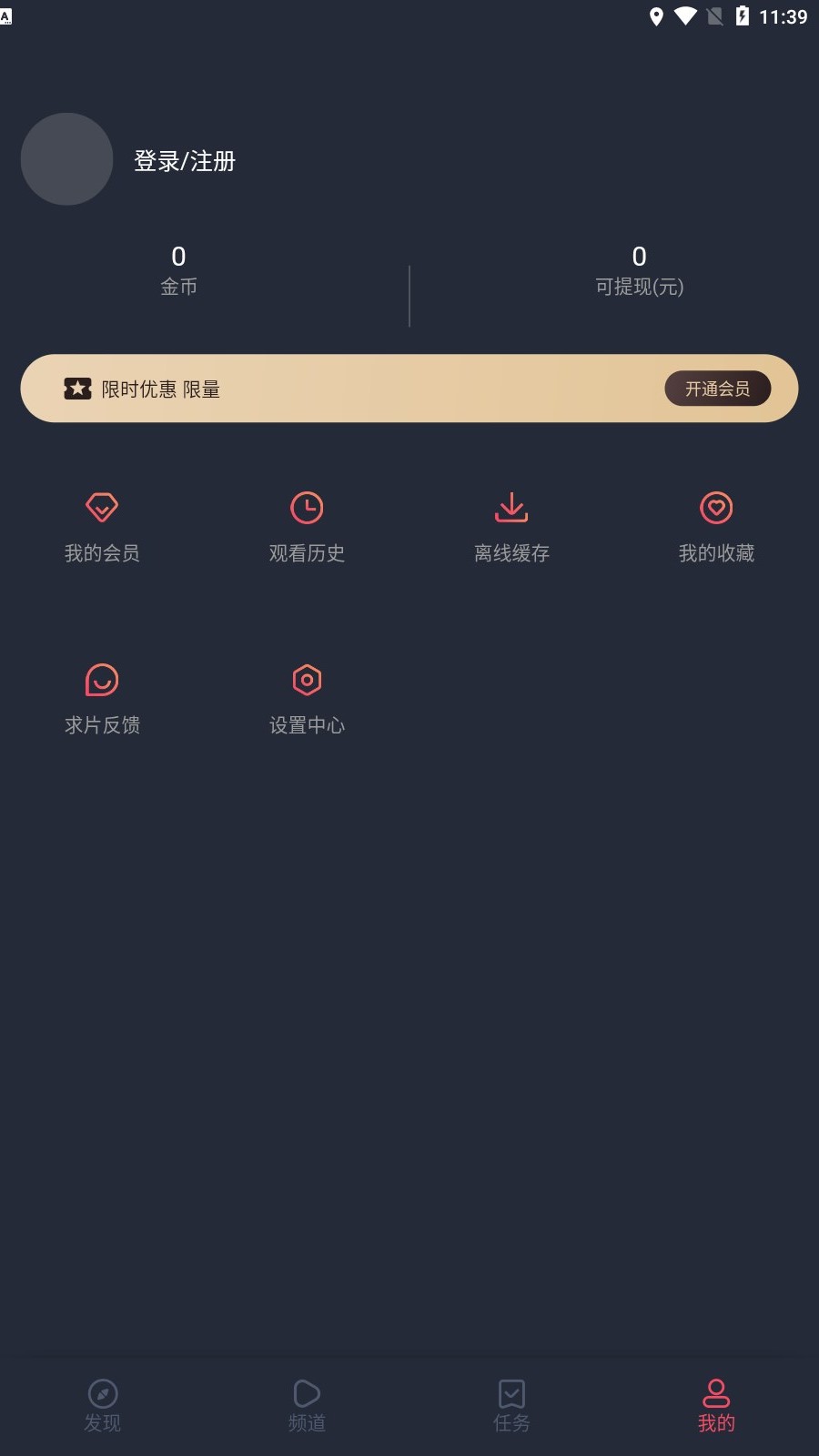This screenshot has height=1456, width=819.
Task: Switch to the 发现 tab
Action: (x=102, y=1406)
